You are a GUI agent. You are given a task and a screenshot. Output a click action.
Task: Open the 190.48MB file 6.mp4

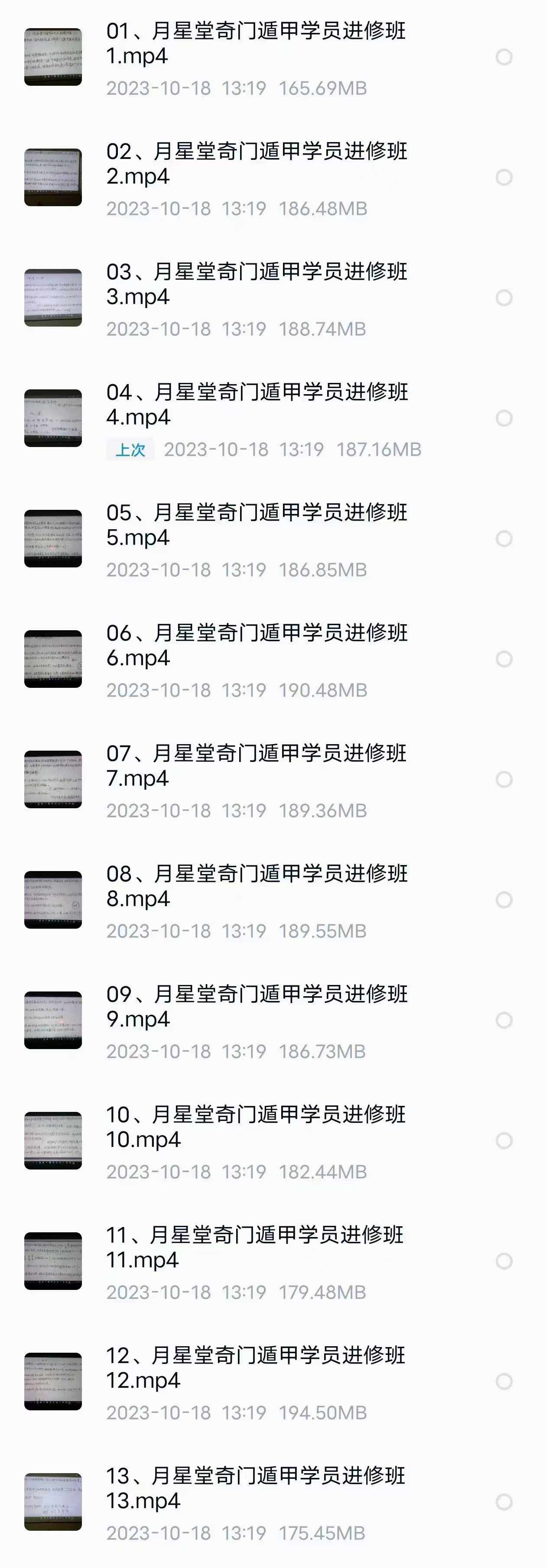[x=256, y=645]
